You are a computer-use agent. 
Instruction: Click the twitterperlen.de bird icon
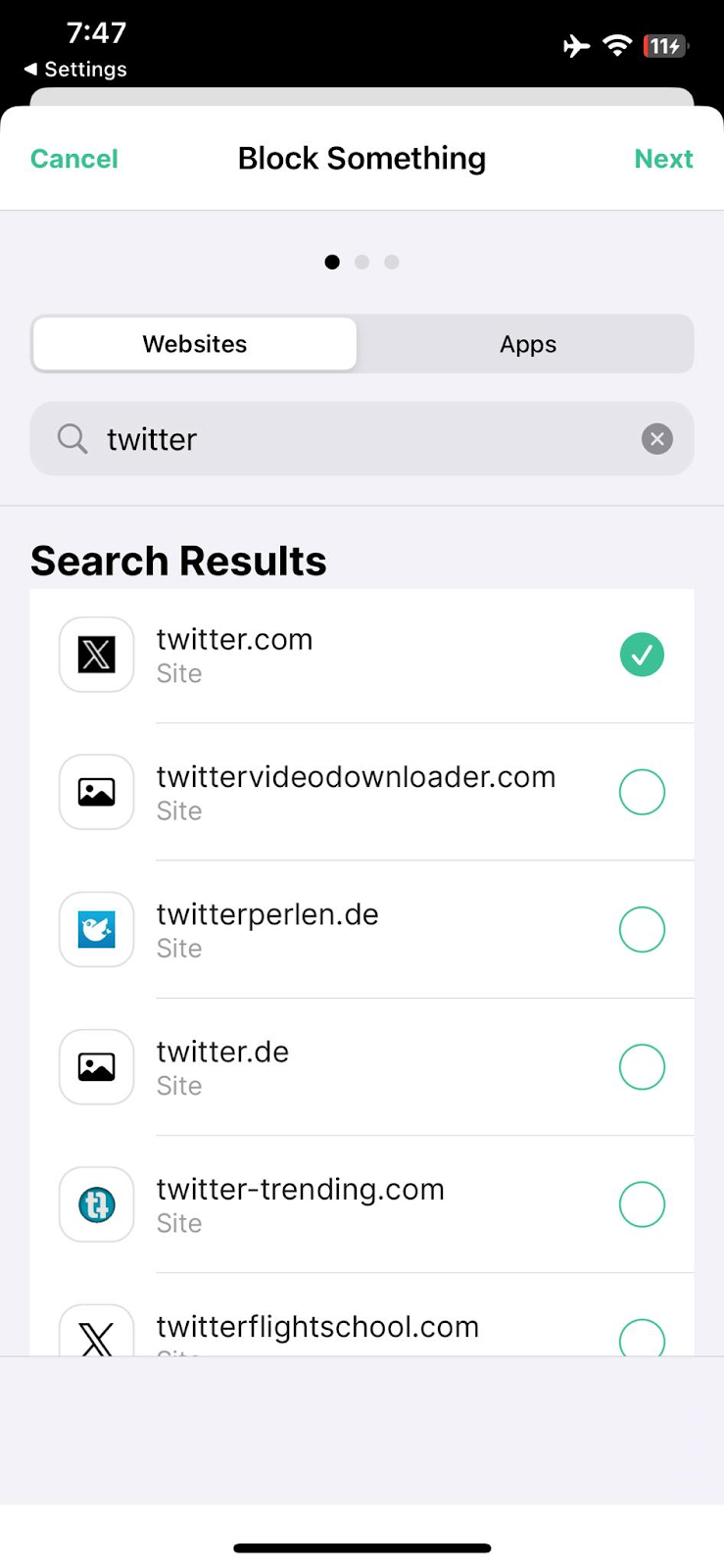click(x=96, y=929)
